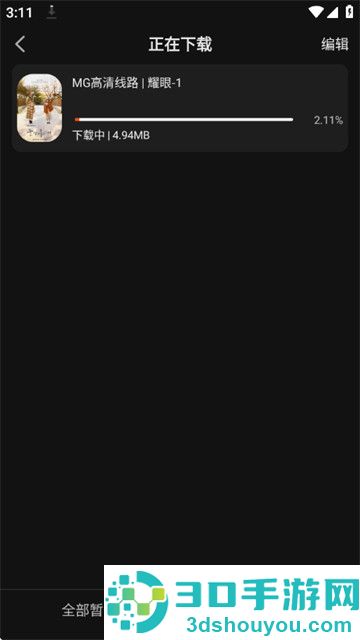Go back using the top arrow
This screenshot has width=360, height=640.
click(x=20, y=44)
